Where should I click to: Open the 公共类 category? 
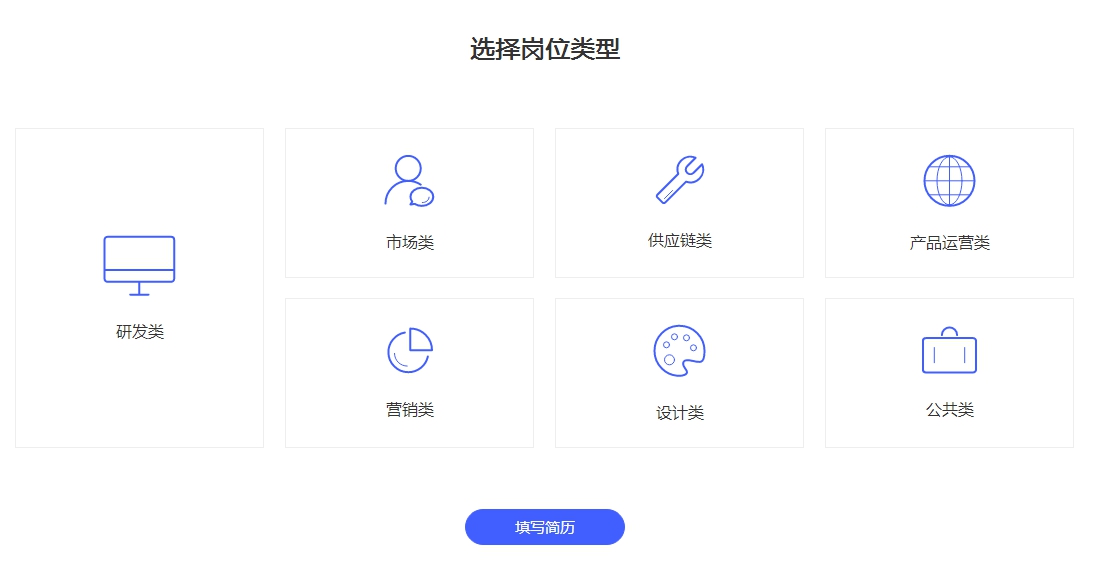[949, 373]
